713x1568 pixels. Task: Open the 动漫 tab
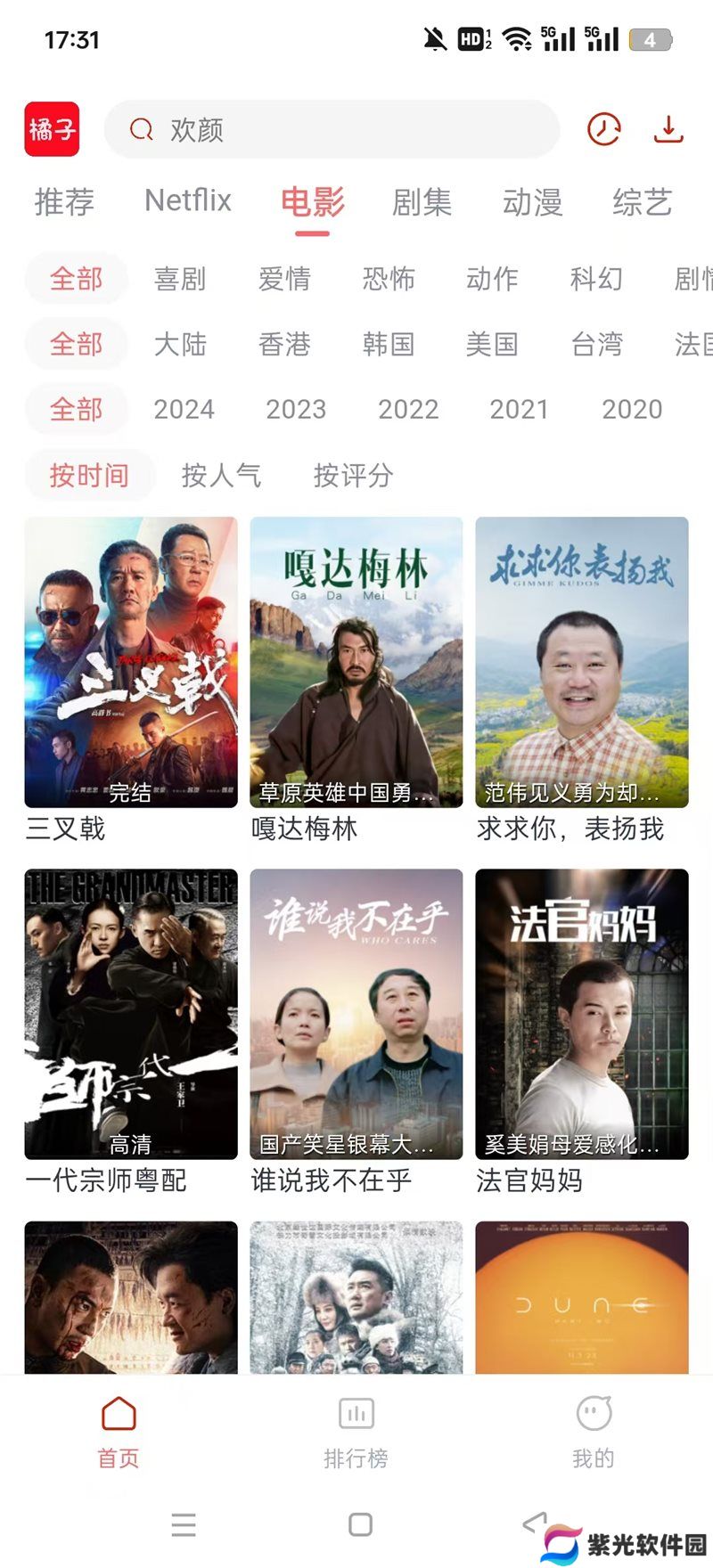[532, 202]
